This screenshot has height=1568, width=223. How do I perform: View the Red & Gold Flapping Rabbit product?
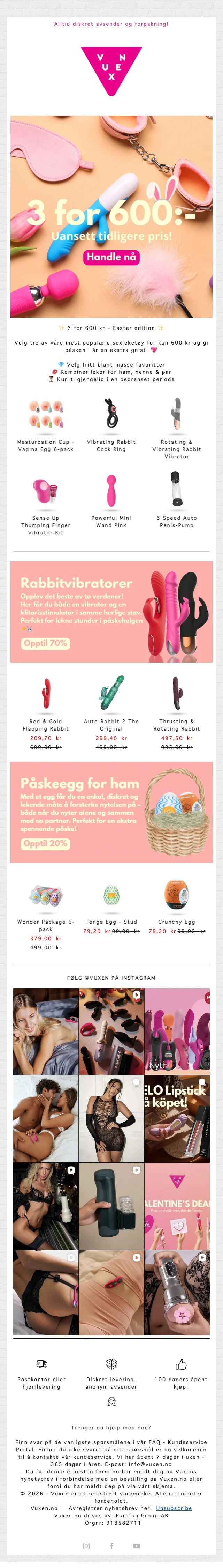click(x=46, y=693)
